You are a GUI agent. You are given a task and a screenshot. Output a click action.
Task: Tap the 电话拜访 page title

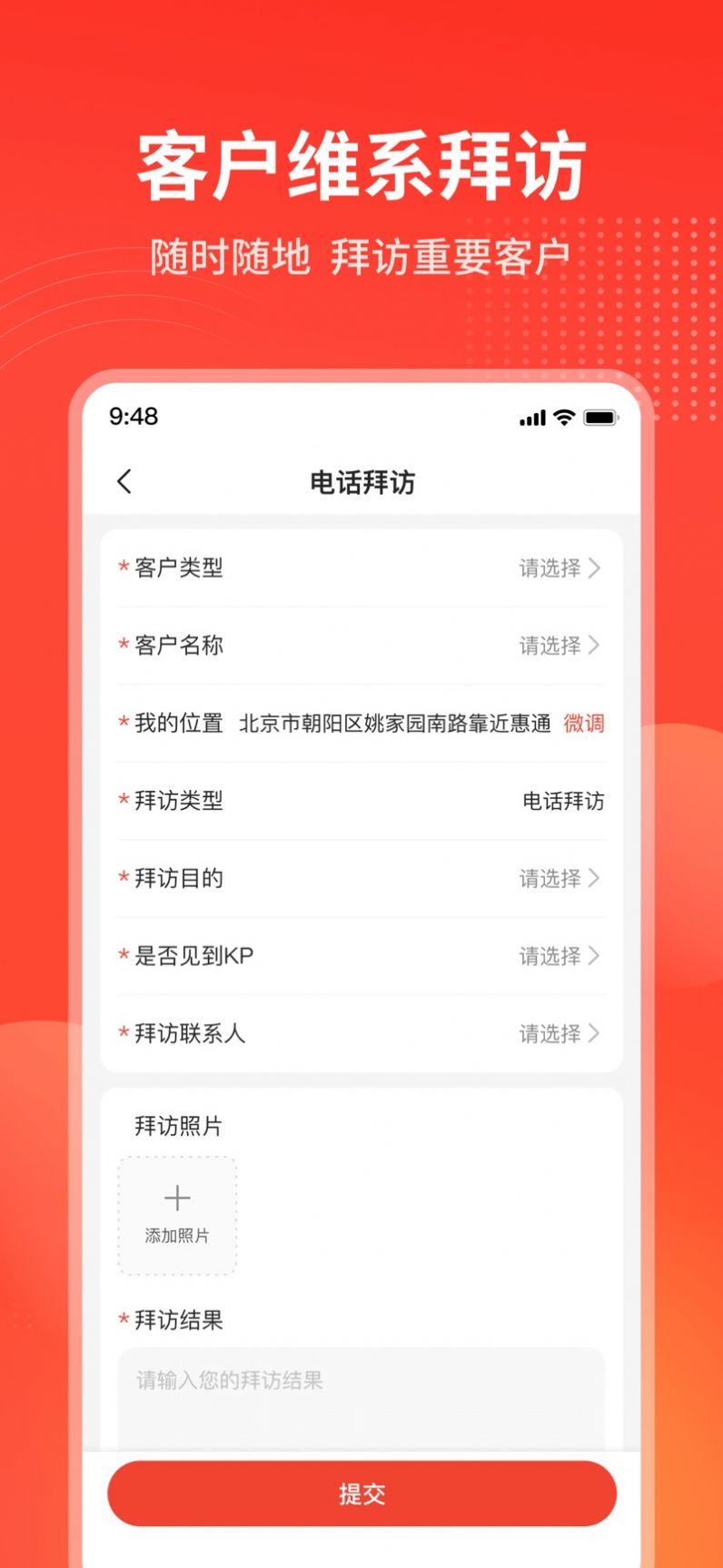(x=361, y=483)
